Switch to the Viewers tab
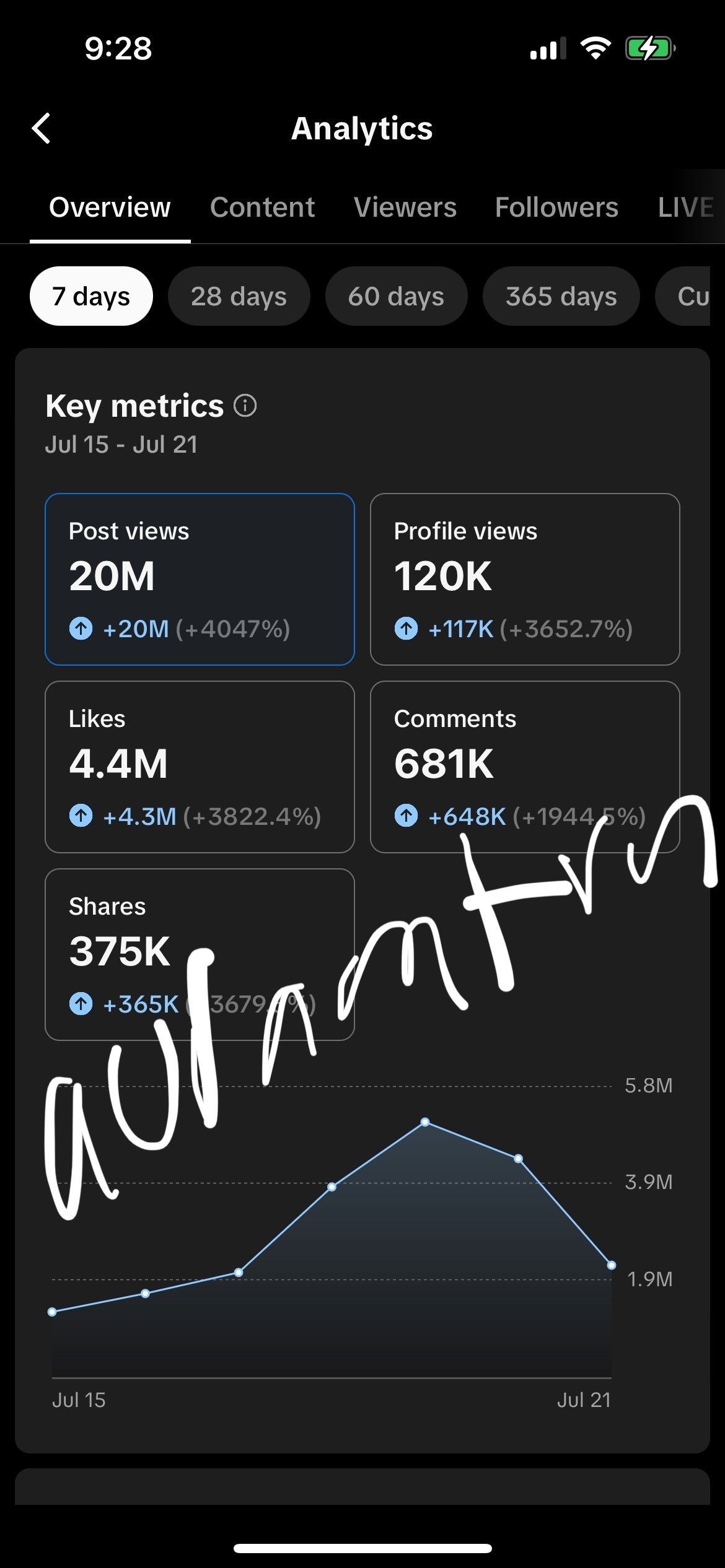The image size is (725, 1568). coord(405,207)
